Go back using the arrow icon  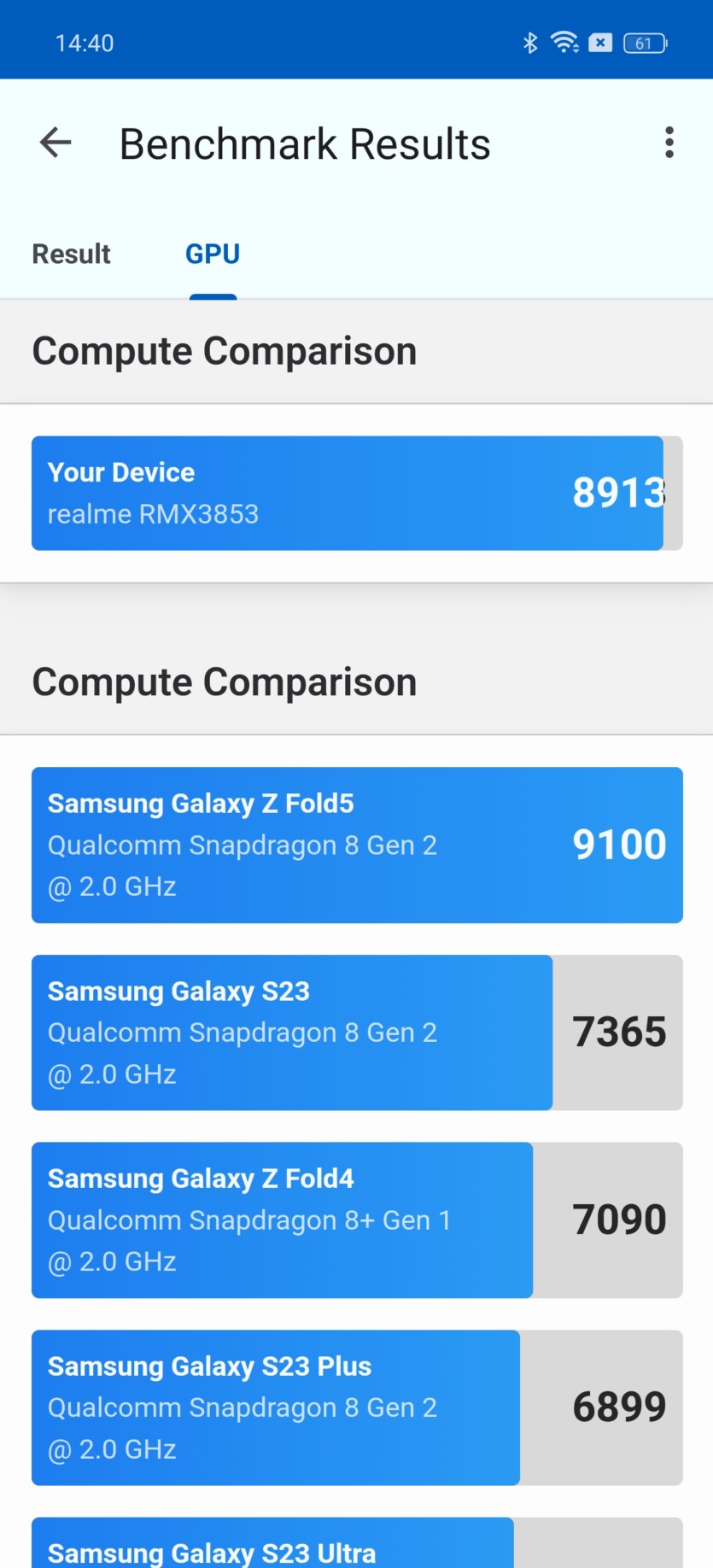[56, 143]
